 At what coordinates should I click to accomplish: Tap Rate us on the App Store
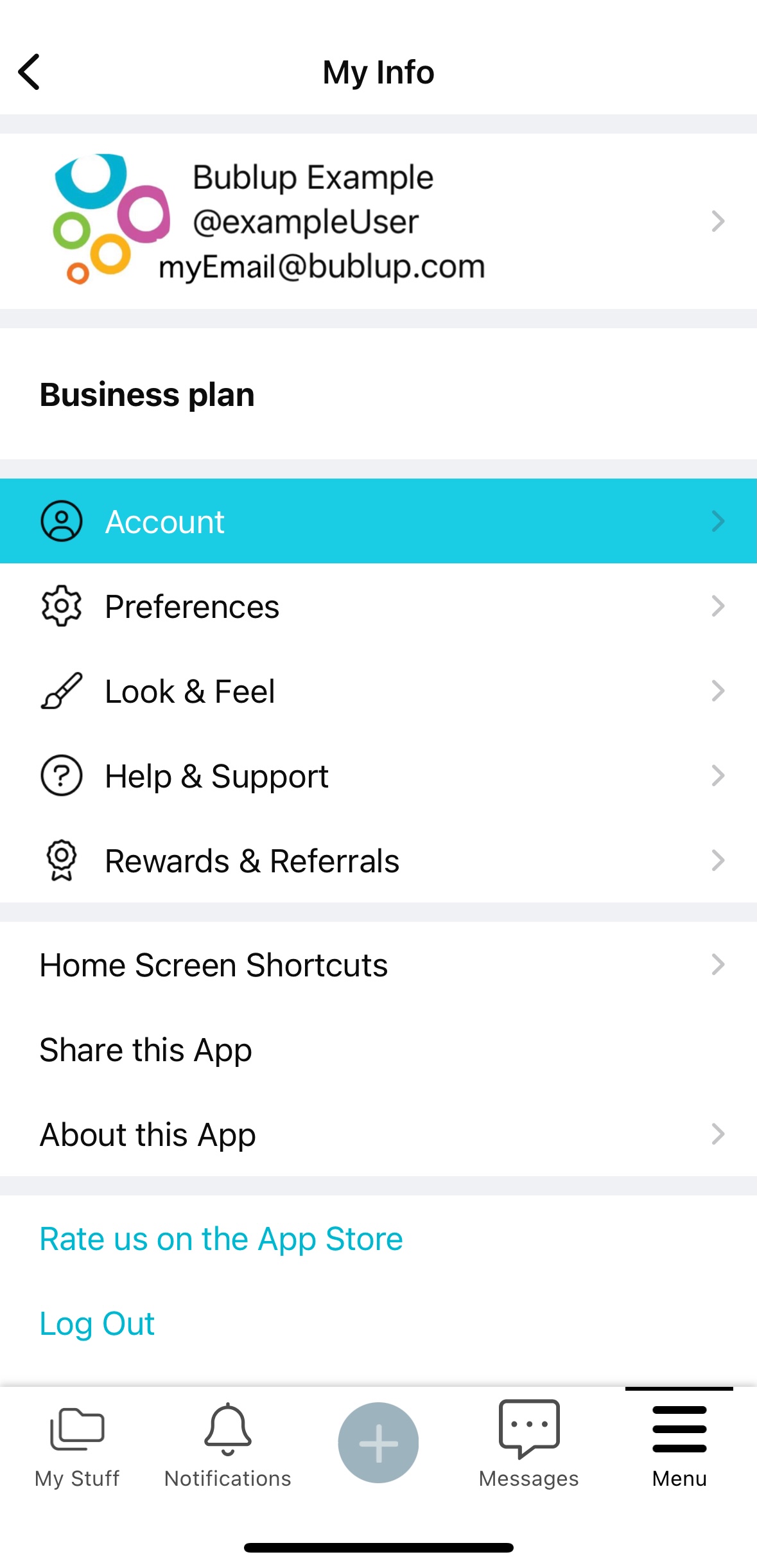(222, 1238)
